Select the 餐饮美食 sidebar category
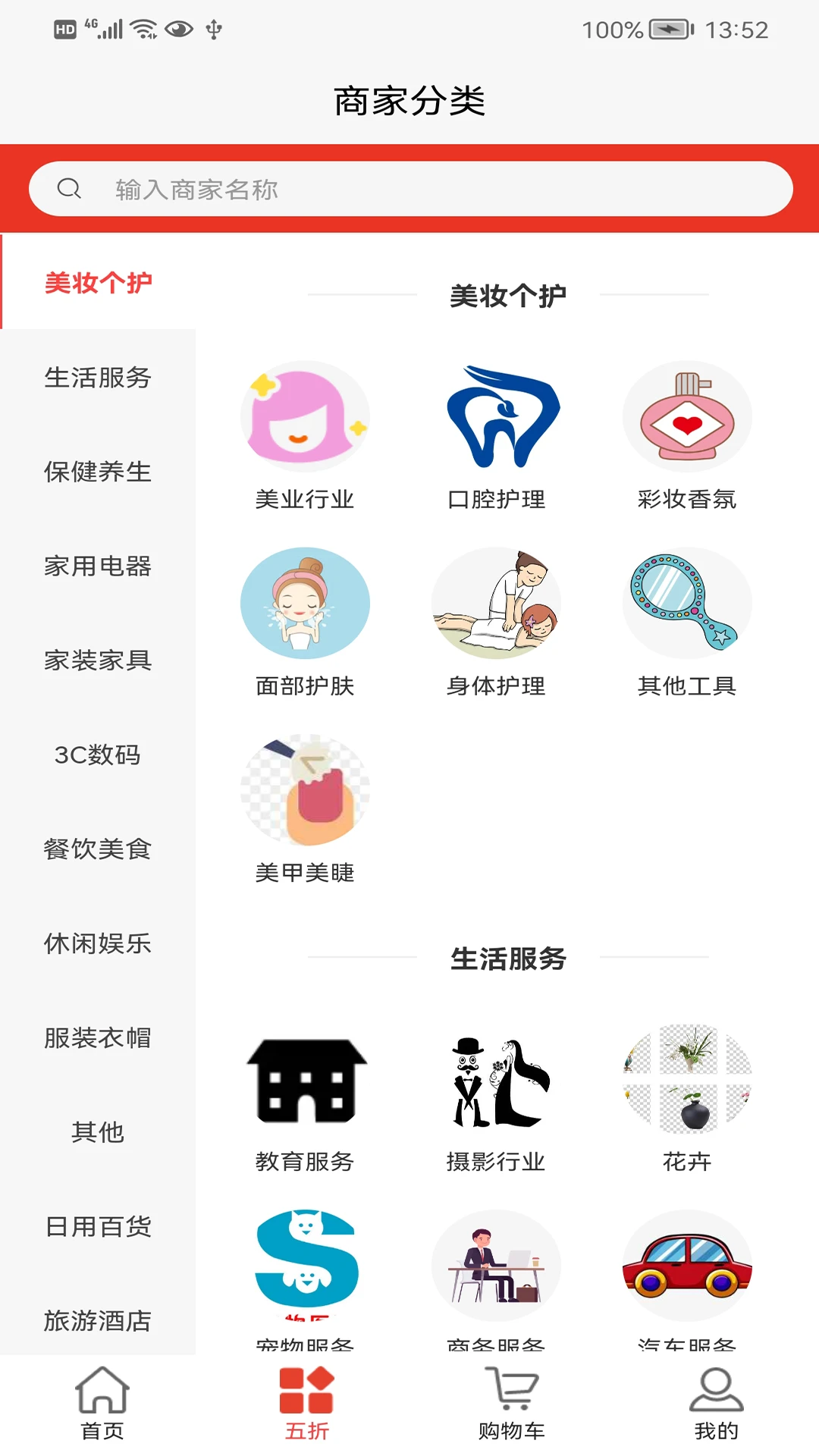 (x=98, y=850)
